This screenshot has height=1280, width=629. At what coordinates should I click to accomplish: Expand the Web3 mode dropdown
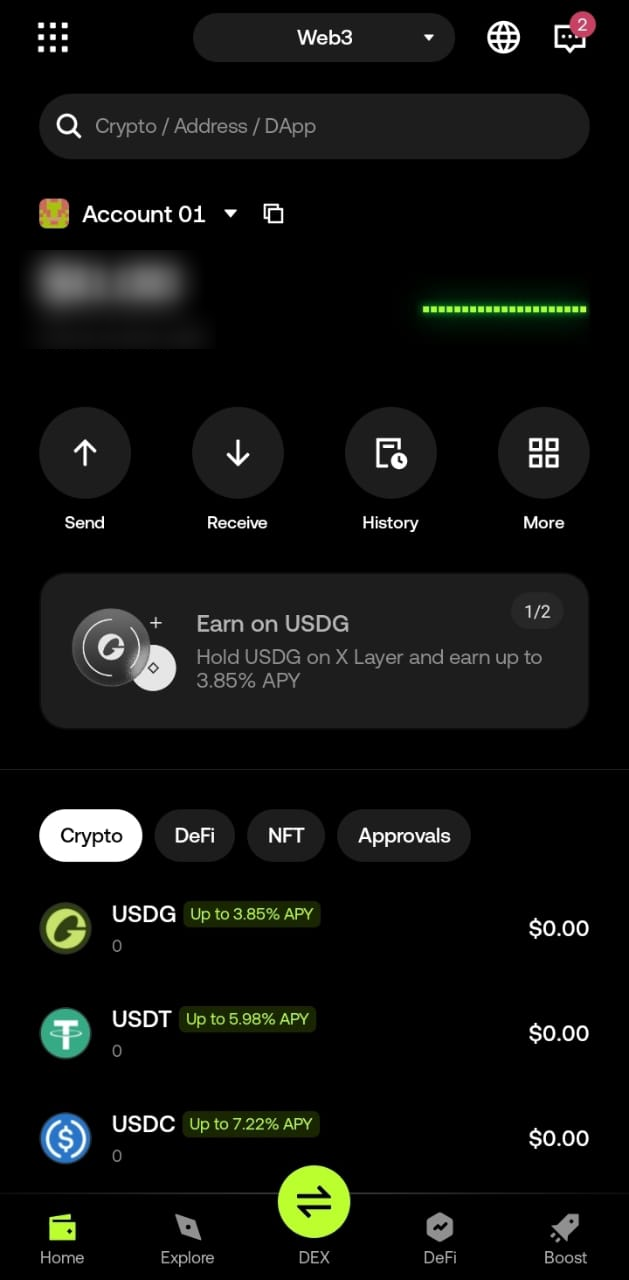(x=324, y=38)
